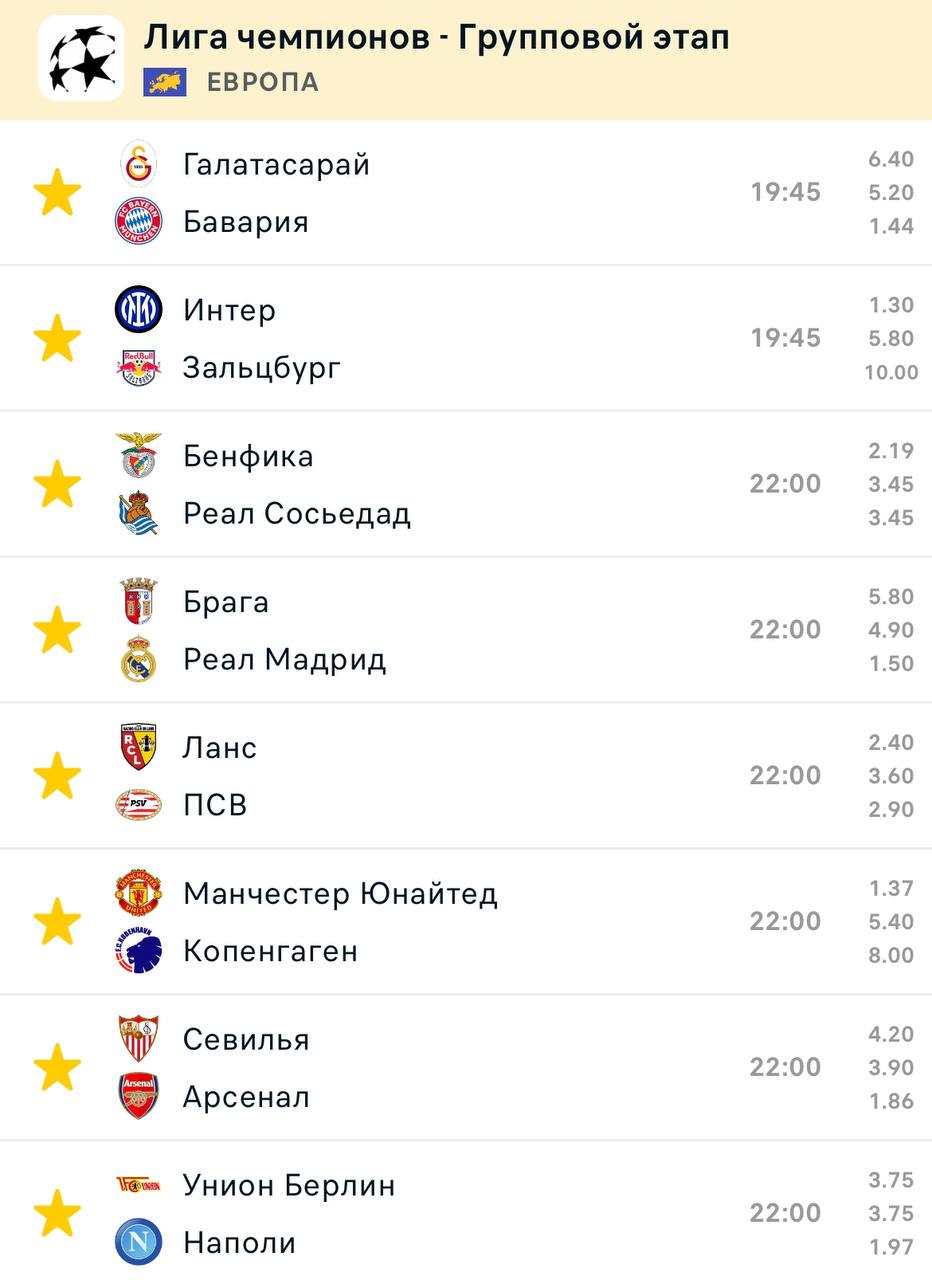Viewport: 932px width, 1280px height.
Task: Tap the star beside Унион Берлин match
Action: [58, 1214]
